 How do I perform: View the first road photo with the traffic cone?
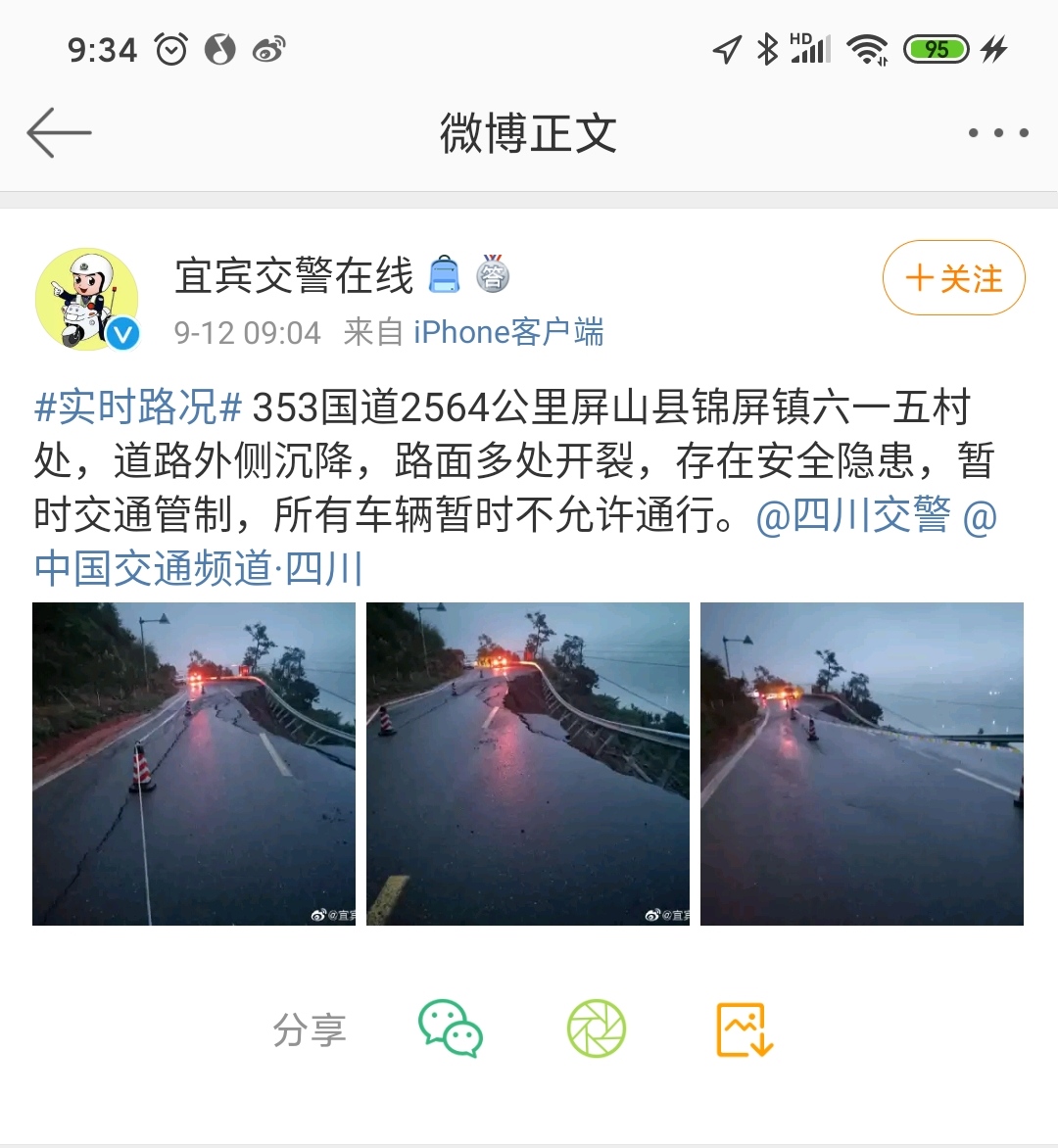click(x=194, y=763)
